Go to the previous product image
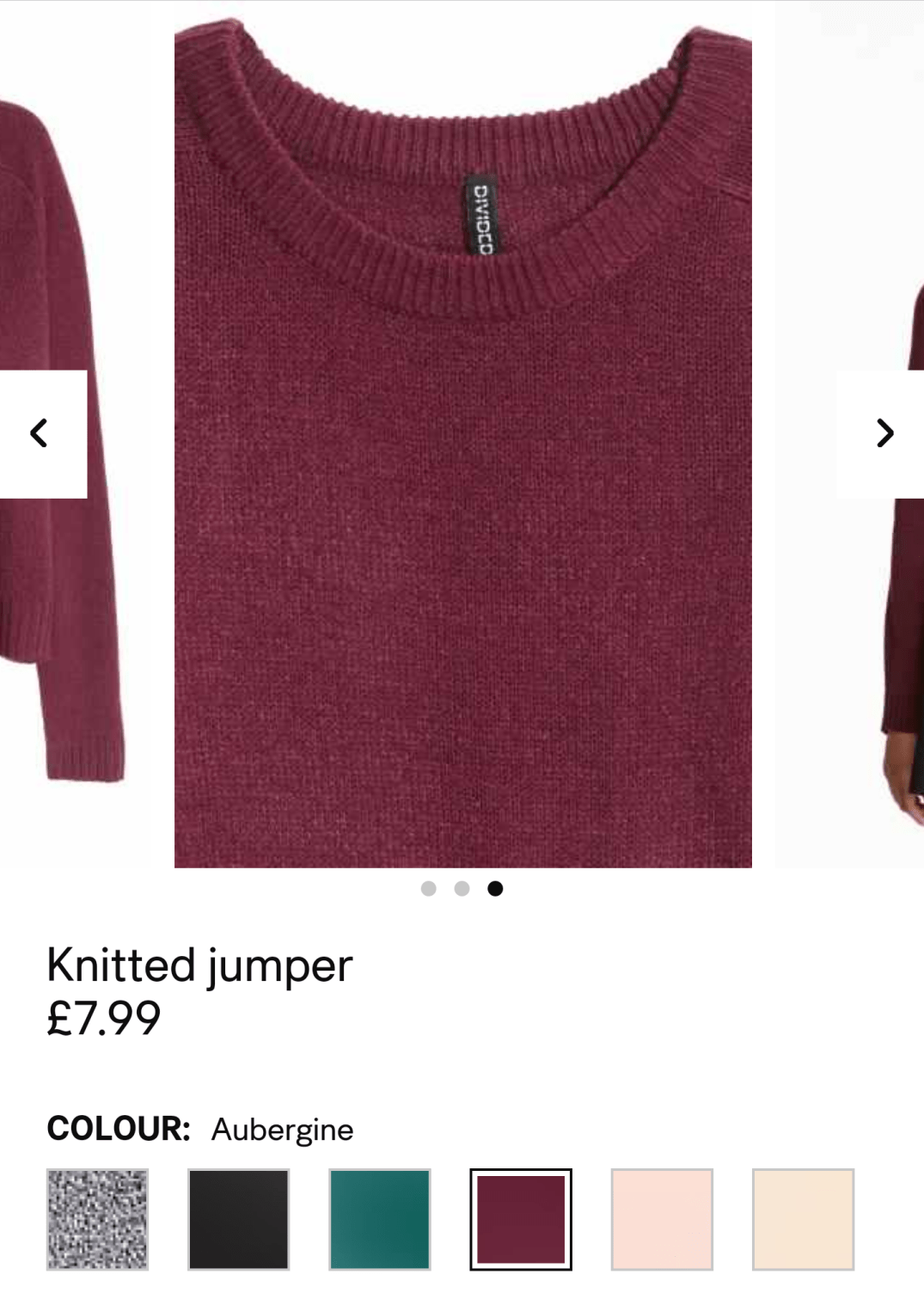The width and height of the screenshot is (924, 1305). (x=40, y=433)
